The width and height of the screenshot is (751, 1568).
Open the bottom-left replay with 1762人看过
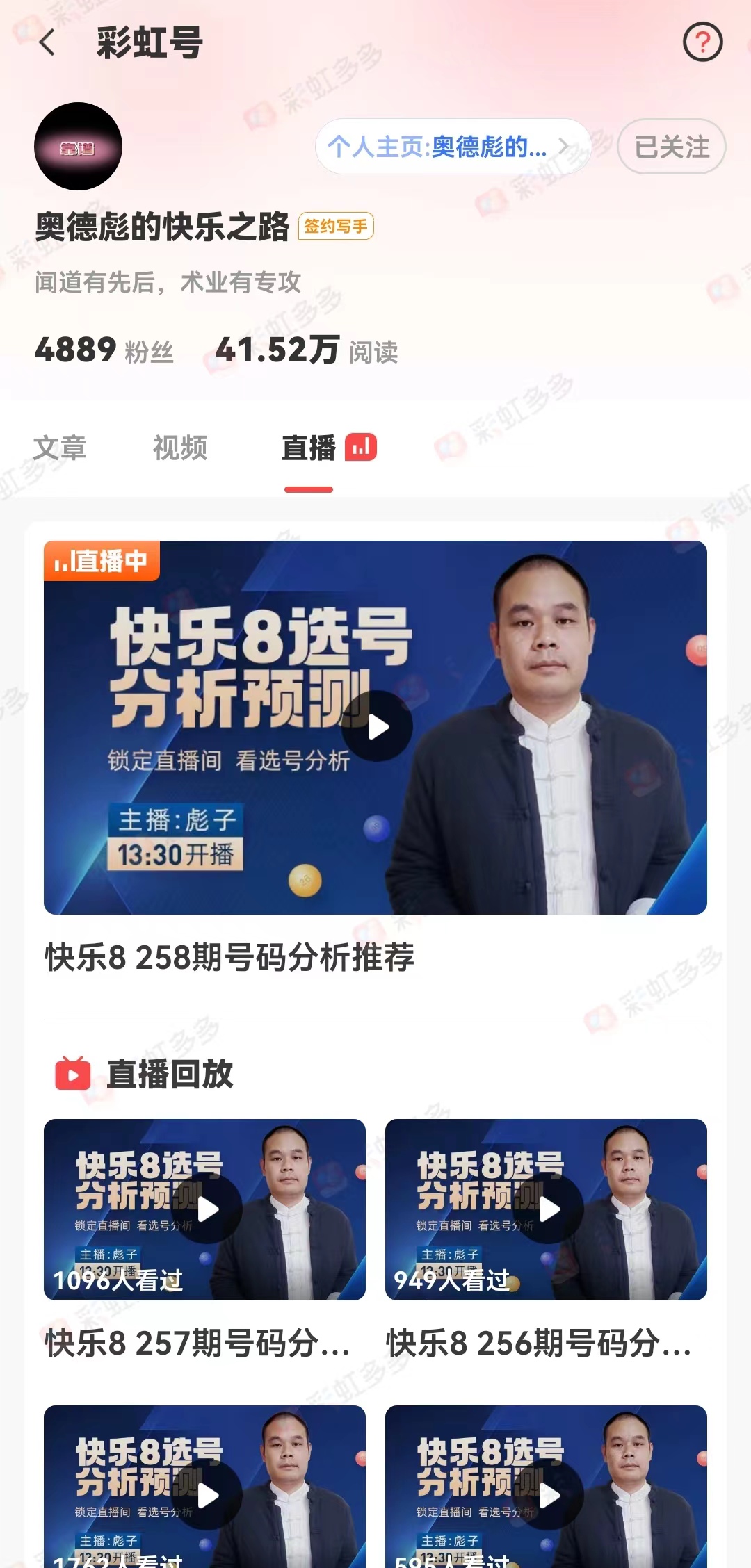click(x=204, y=1487)
